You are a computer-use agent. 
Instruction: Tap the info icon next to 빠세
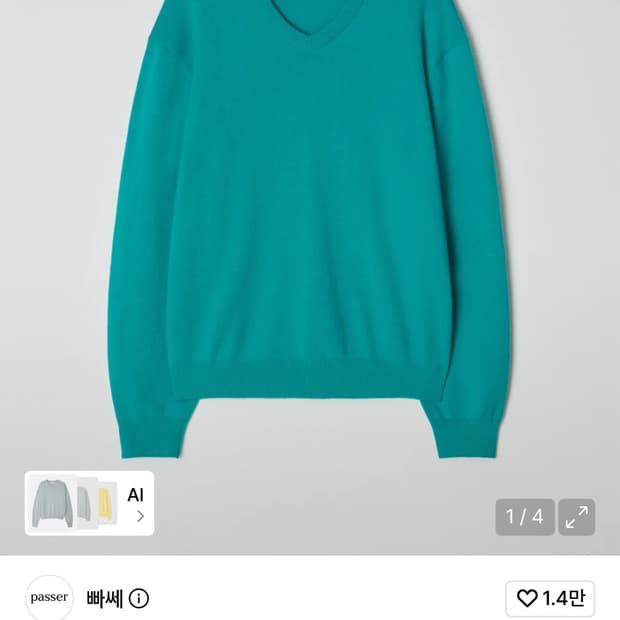[x=139, y=599]
